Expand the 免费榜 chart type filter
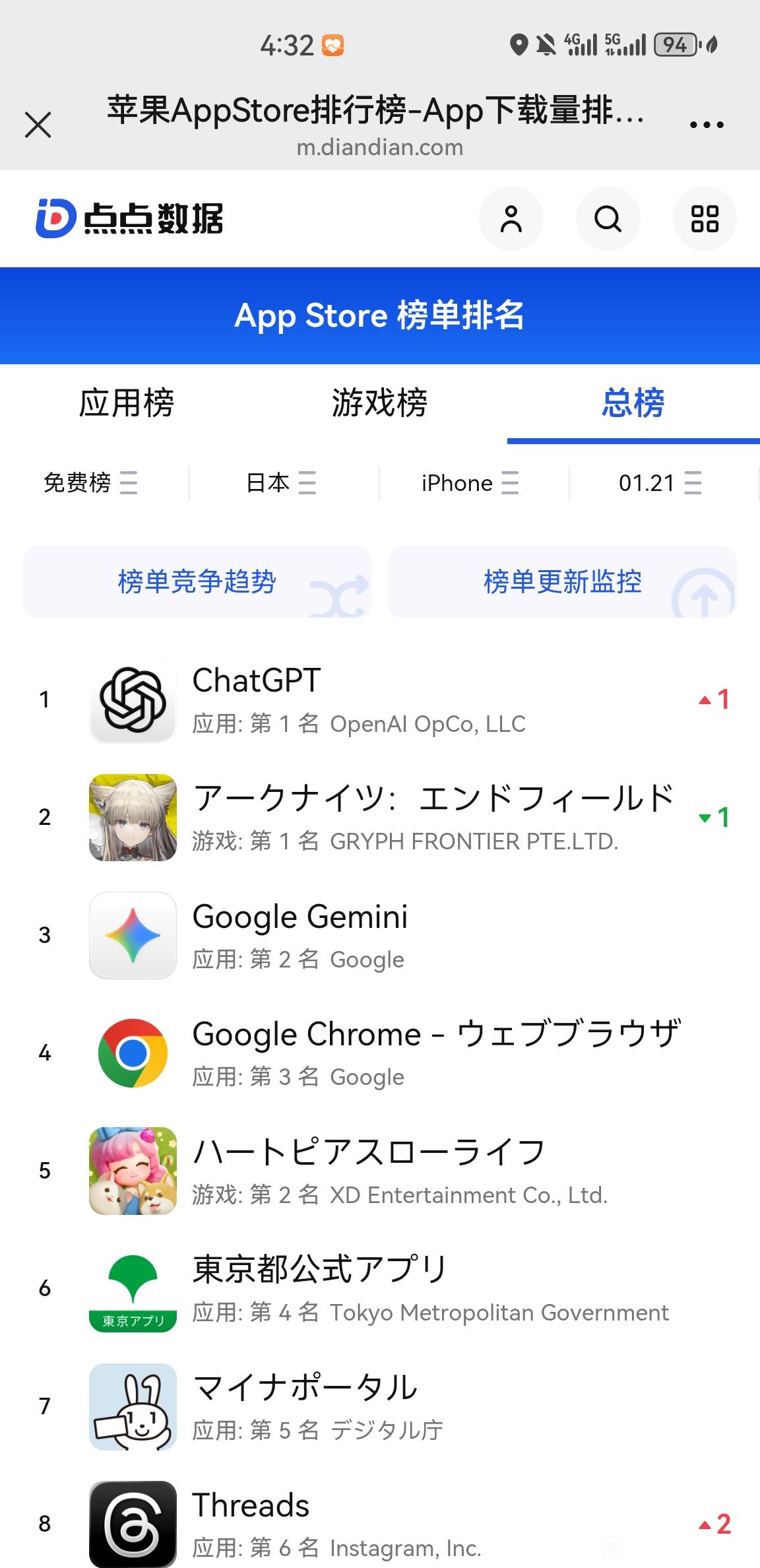The width and height of the screenshot is (760, 1568). click(90, 483)
